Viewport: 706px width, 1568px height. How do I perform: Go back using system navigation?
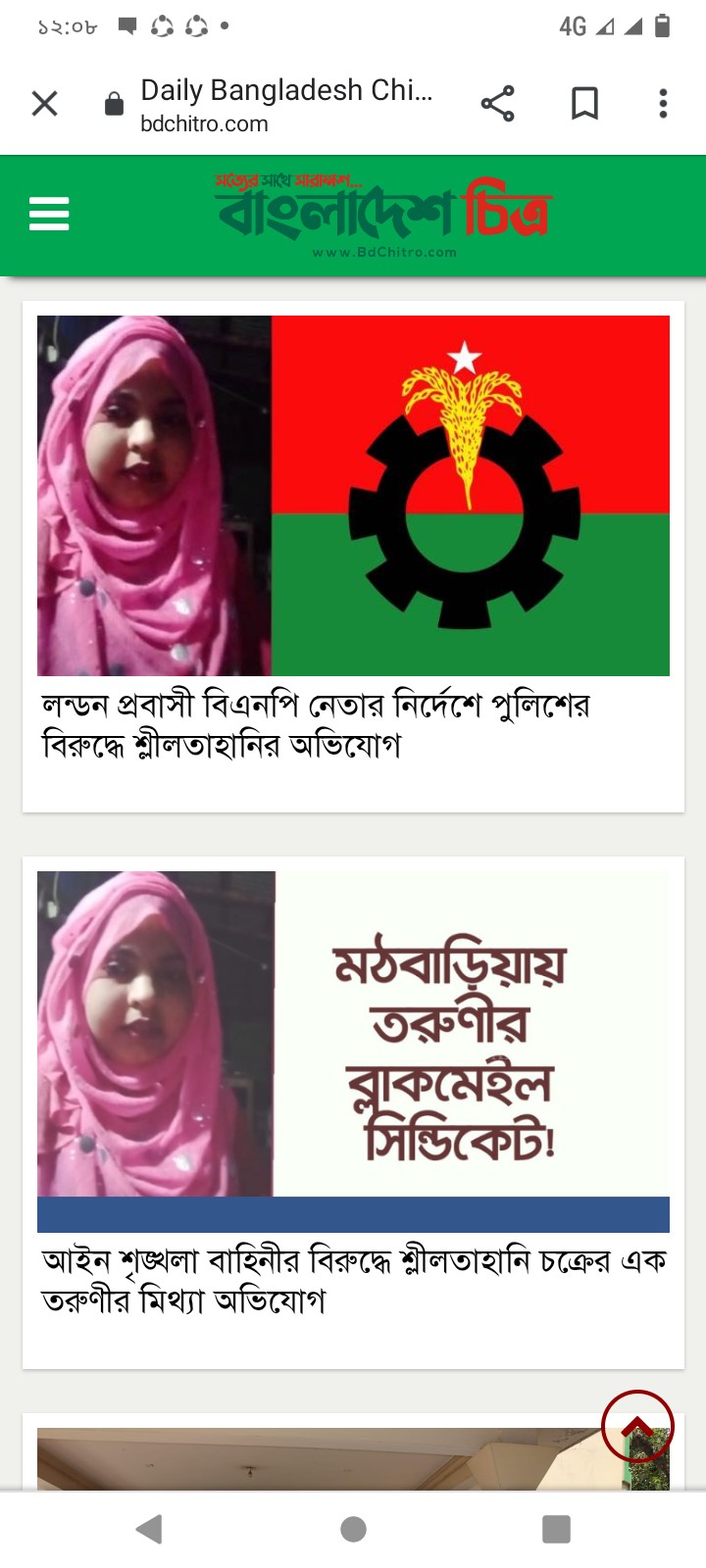point(149,1529)
